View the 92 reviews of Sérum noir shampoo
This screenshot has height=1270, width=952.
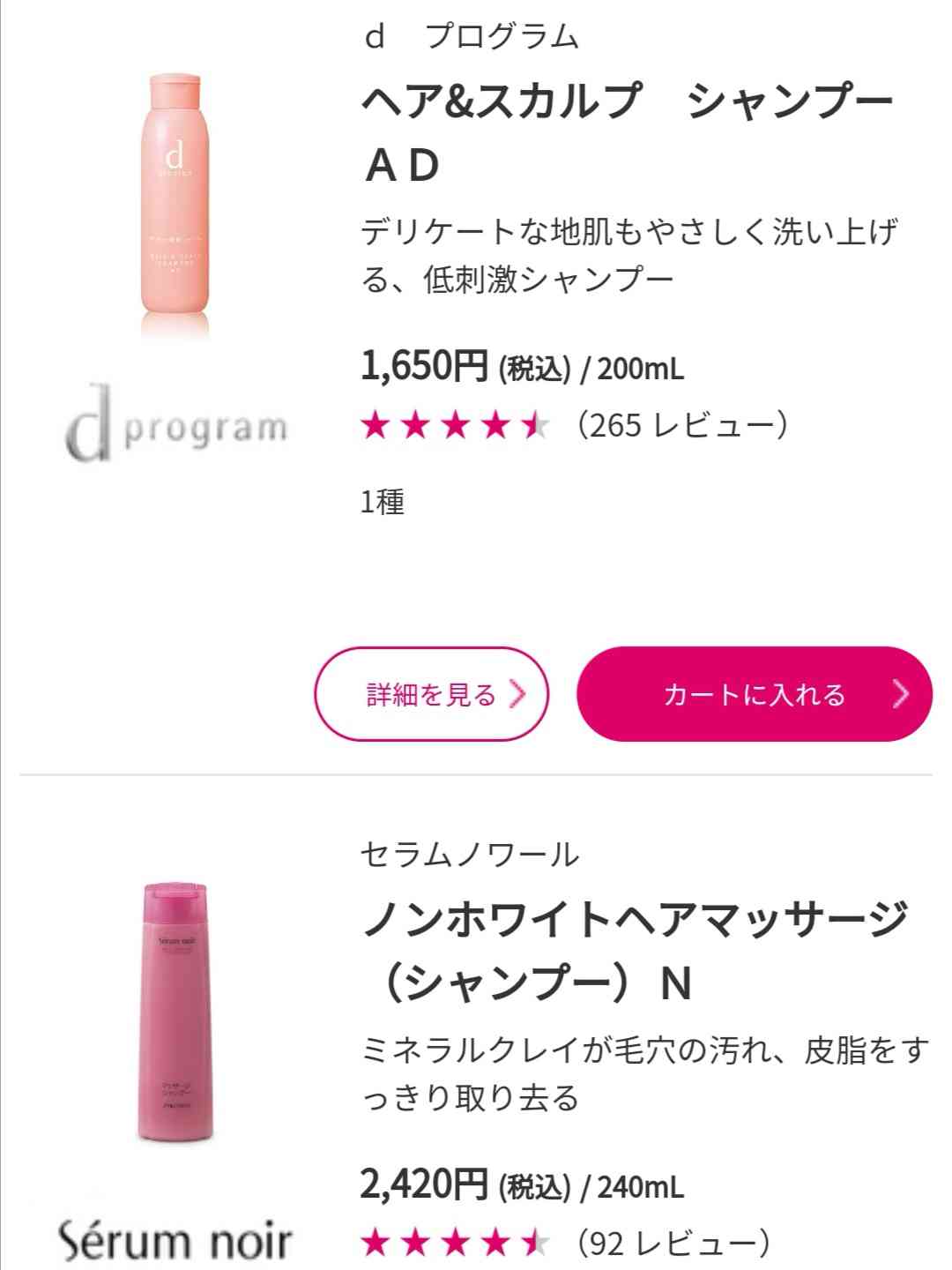(x=673, y=1244)
